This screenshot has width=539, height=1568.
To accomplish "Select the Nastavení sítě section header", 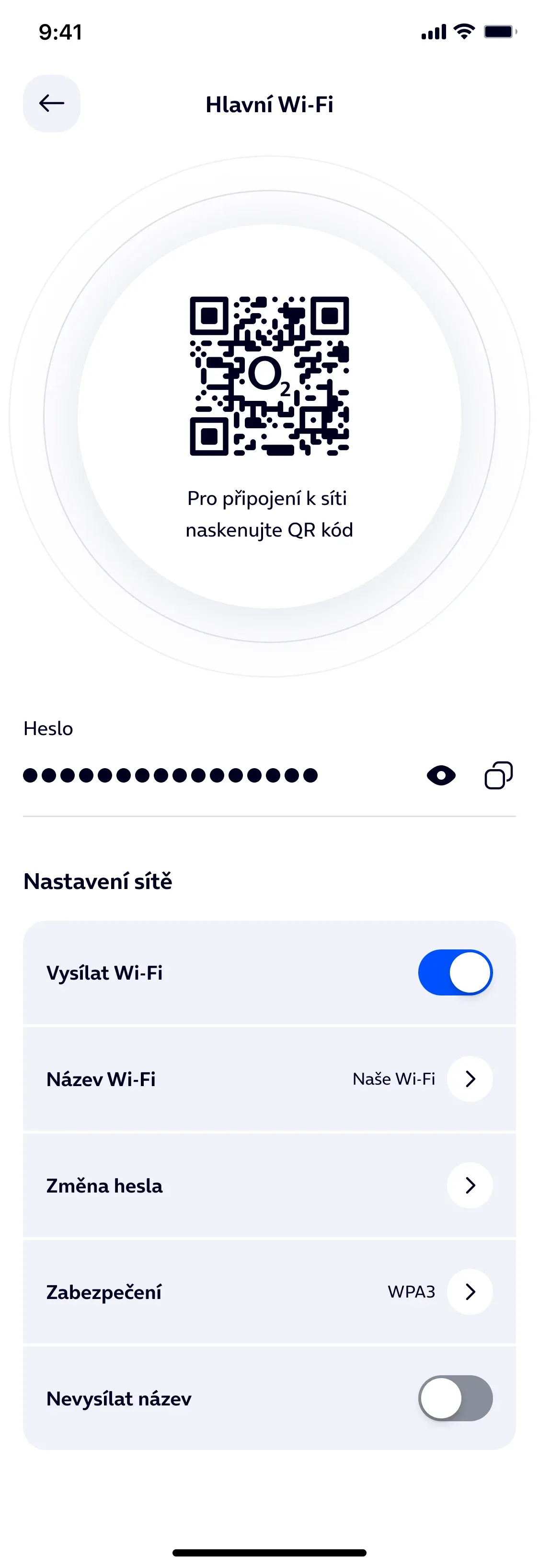I will [97, 880].
